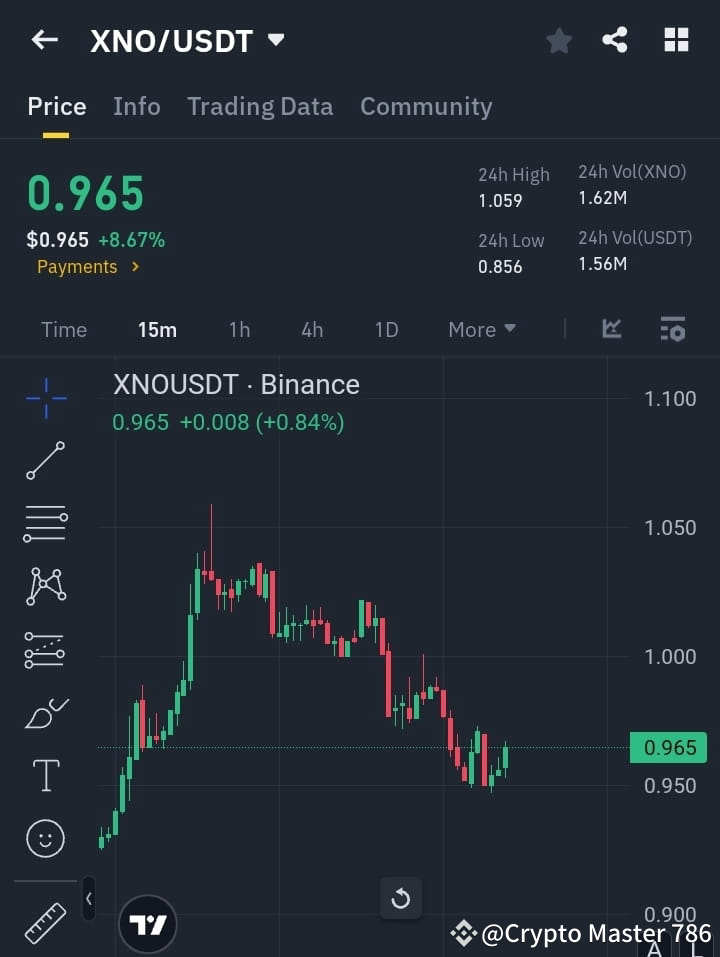Viewport: 720px width, 957px height.
Task: Pick the horizontal lines drawing tool
Action: click(x=45, y=524)
